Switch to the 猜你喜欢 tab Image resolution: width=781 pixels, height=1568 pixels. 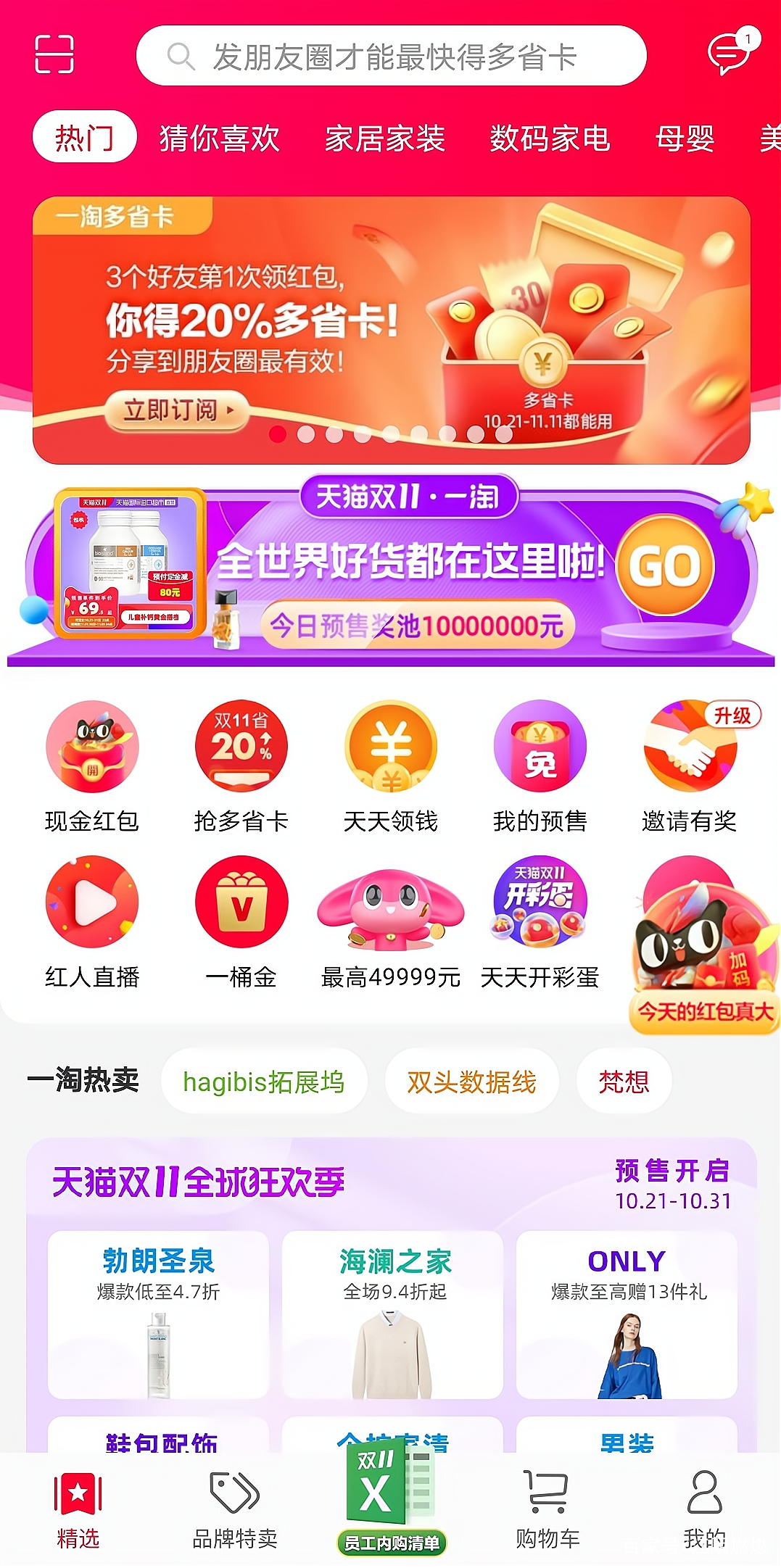click(x=219, y=138)
